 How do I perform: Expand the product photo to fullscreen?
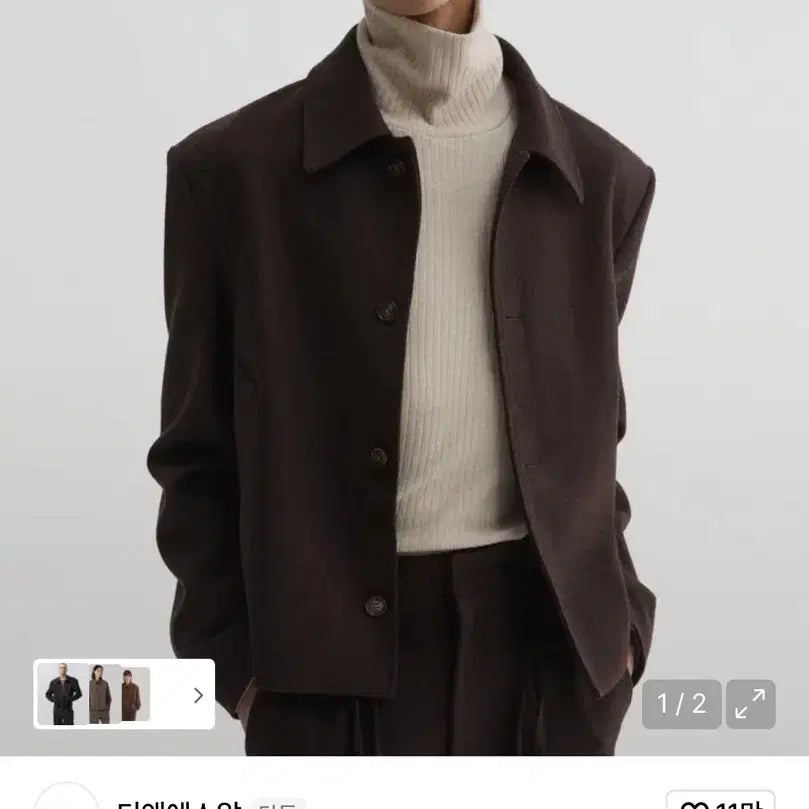point(750,704)
